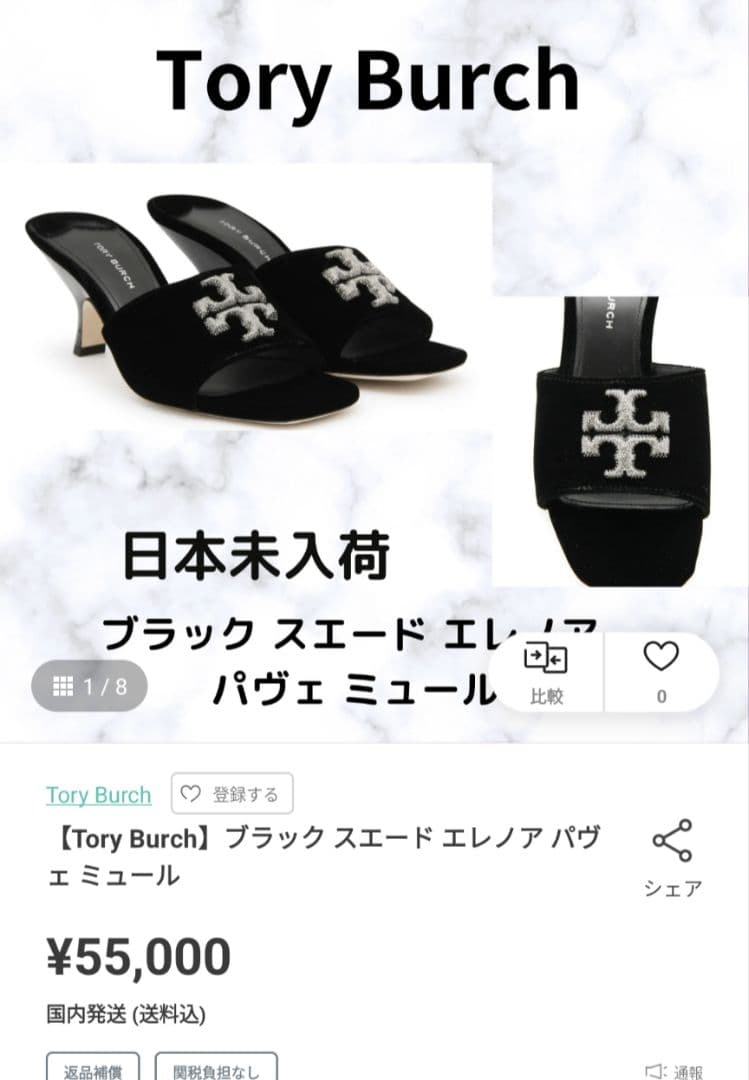The image size is (749, 1080).
Task: Toggle 登録する to save this item
Action: tap(232, 793)
